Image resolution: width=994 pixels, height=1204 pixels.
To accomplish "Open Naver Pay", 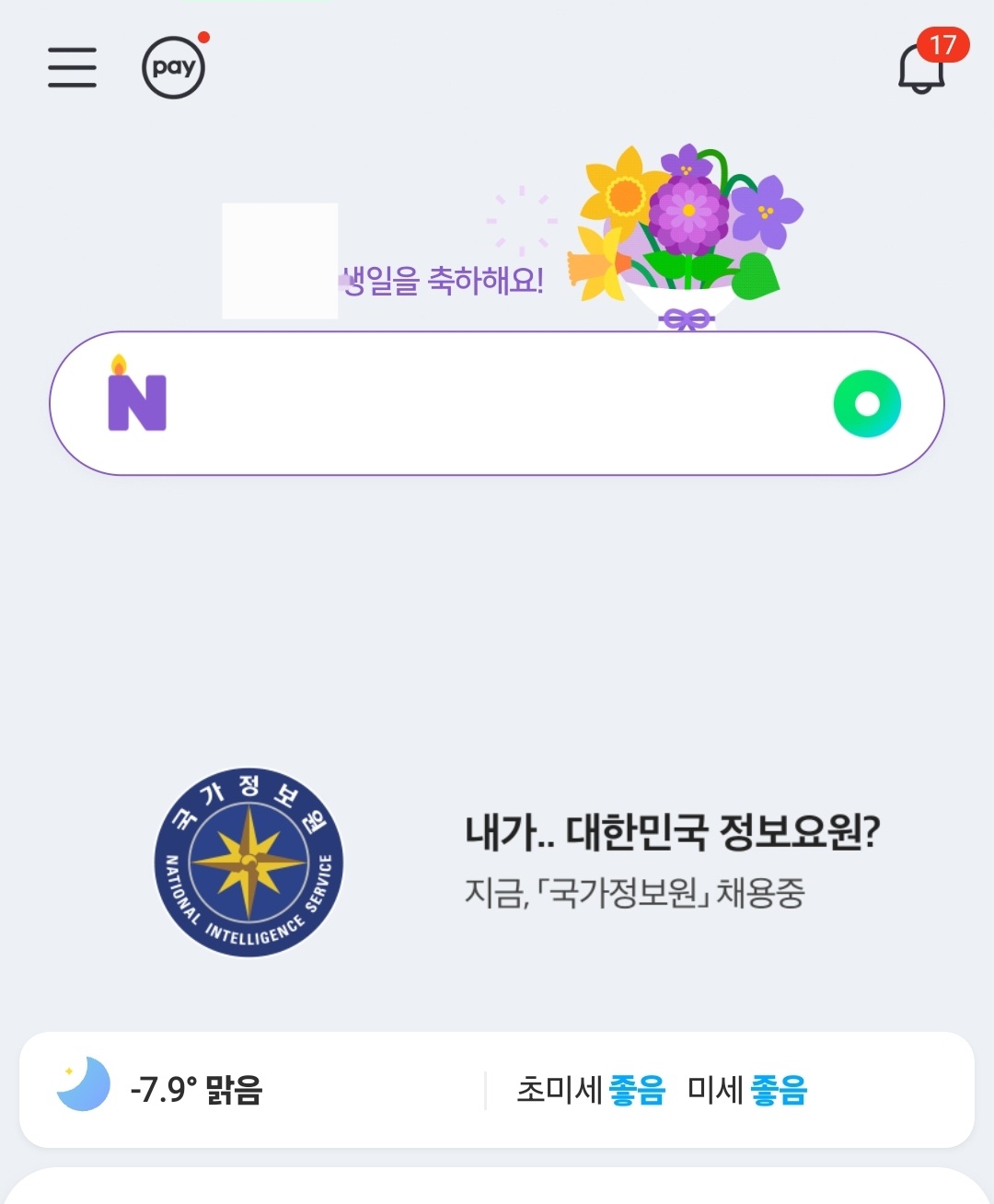I will point(173,67).
